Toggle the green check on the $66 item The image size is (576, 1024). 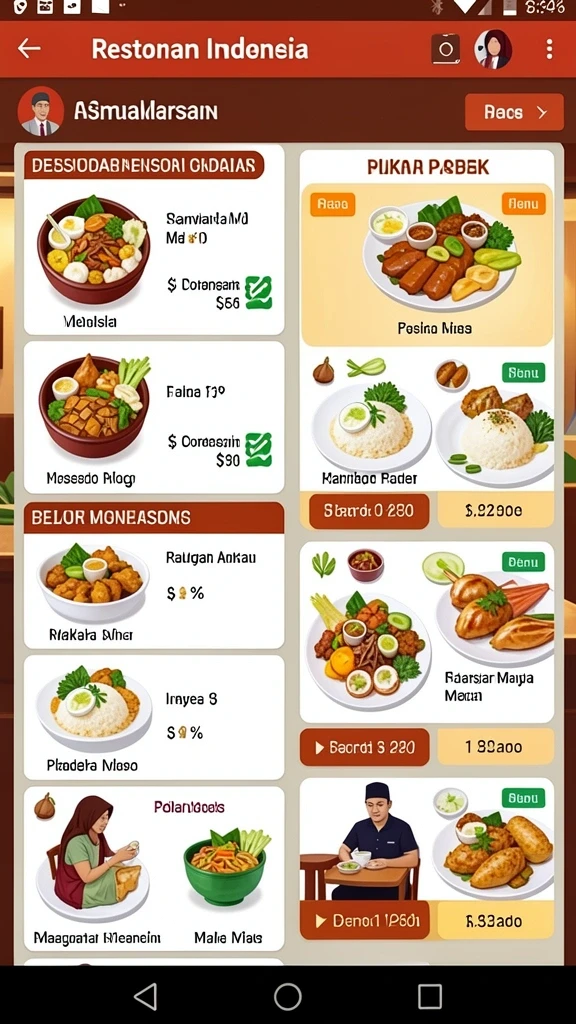click(x=258, y=293)
